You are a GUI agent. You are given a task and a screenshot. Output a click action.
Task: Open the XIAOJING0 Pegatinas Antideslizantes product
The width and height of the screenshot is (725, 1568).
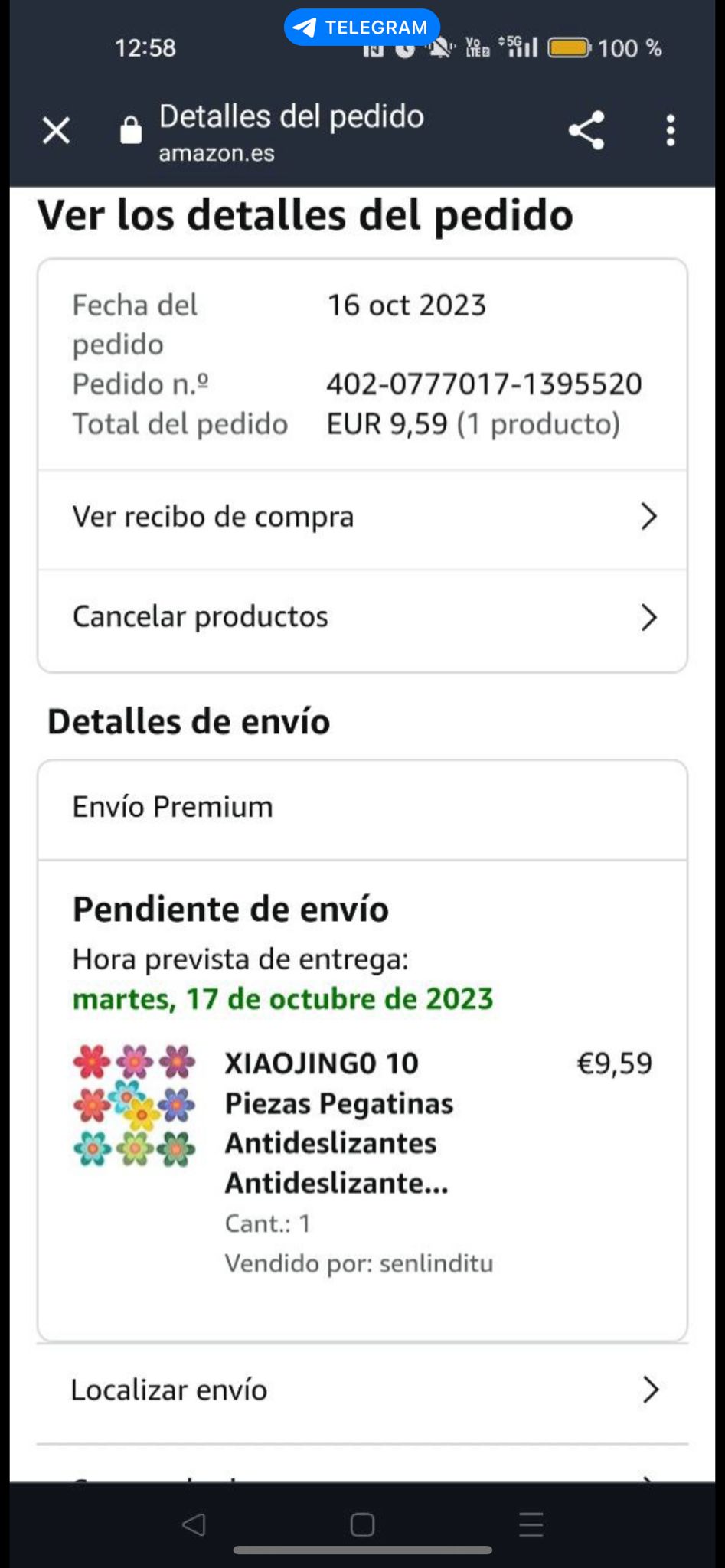click(337, 1122)
